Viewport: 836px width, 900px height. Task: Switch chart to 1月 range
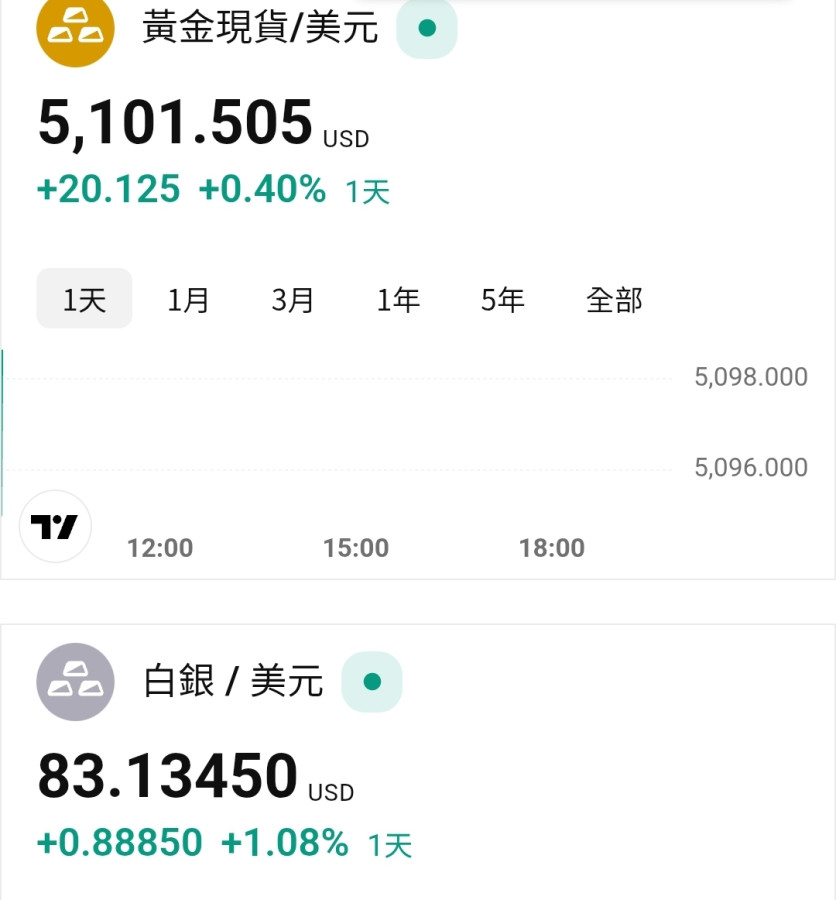click(x=188, y=299)
